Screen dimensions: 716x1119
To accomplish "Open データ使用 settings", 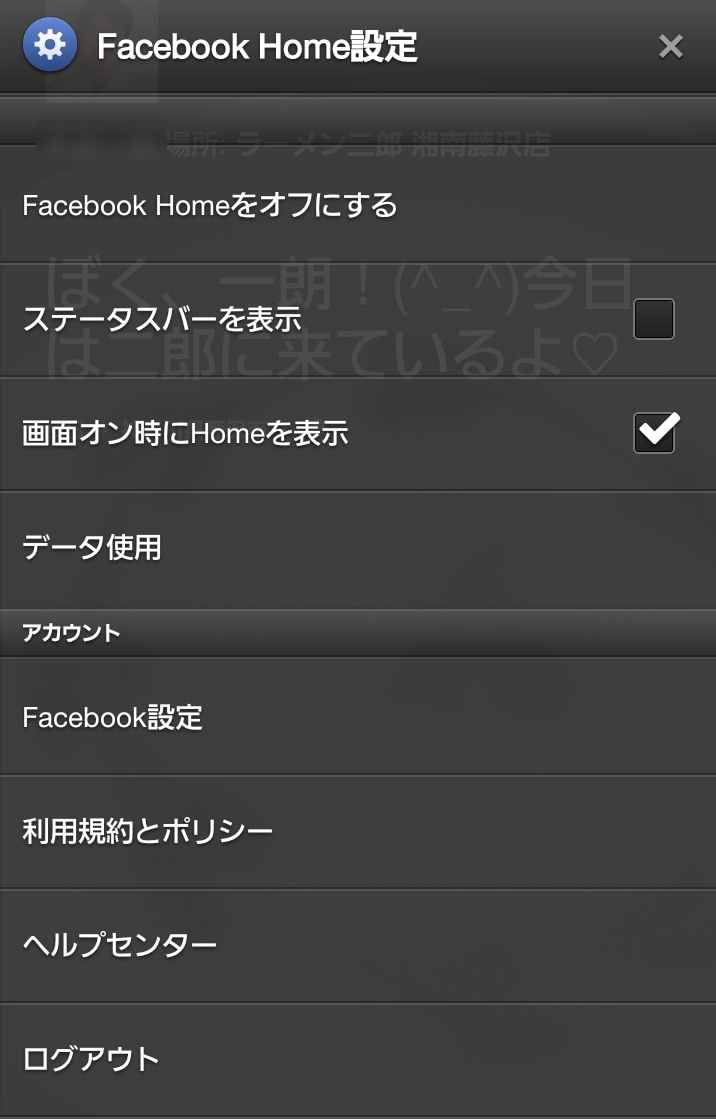I will tap(92, 548).
